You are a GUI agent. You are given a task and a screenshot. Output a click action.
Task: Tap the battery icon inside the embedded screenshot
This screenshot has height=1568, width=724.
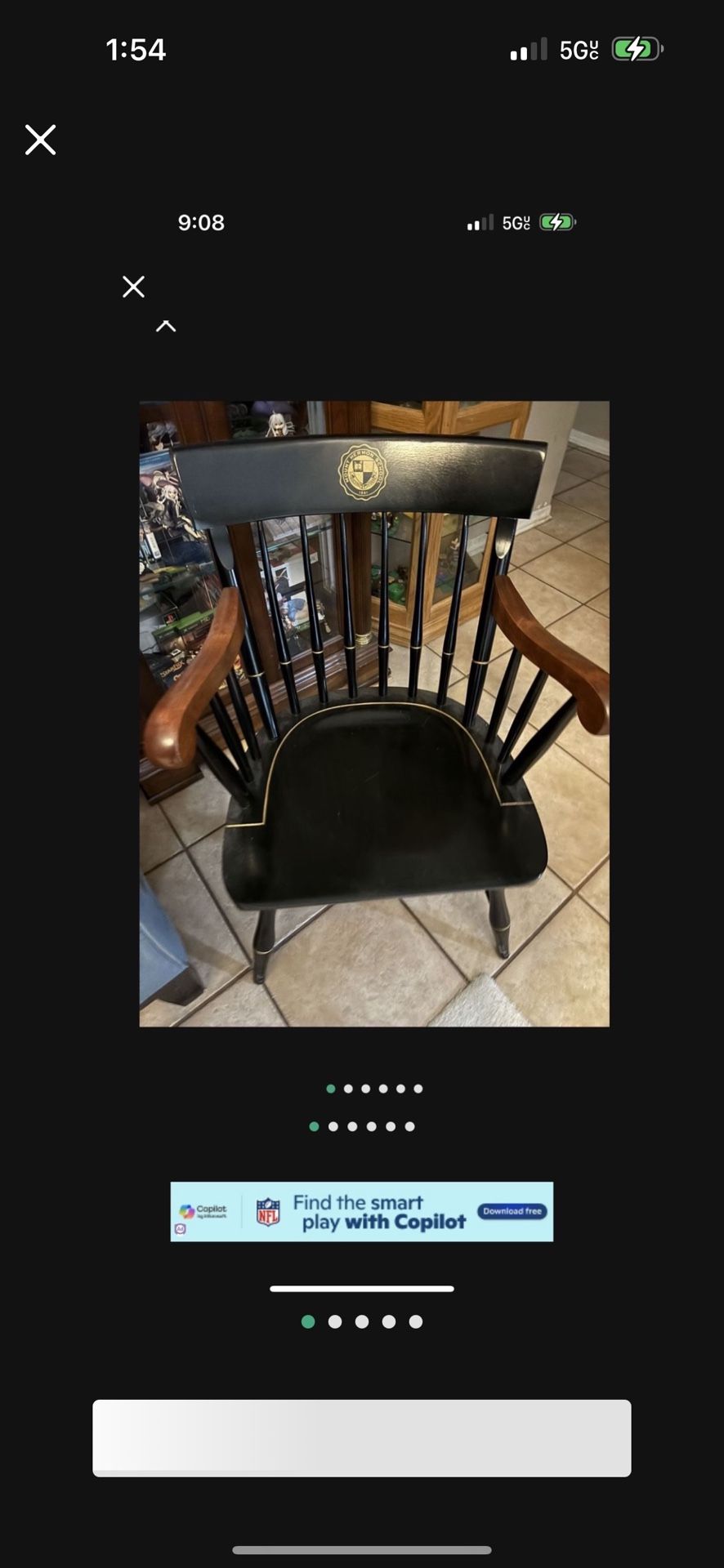coord(557,222)
